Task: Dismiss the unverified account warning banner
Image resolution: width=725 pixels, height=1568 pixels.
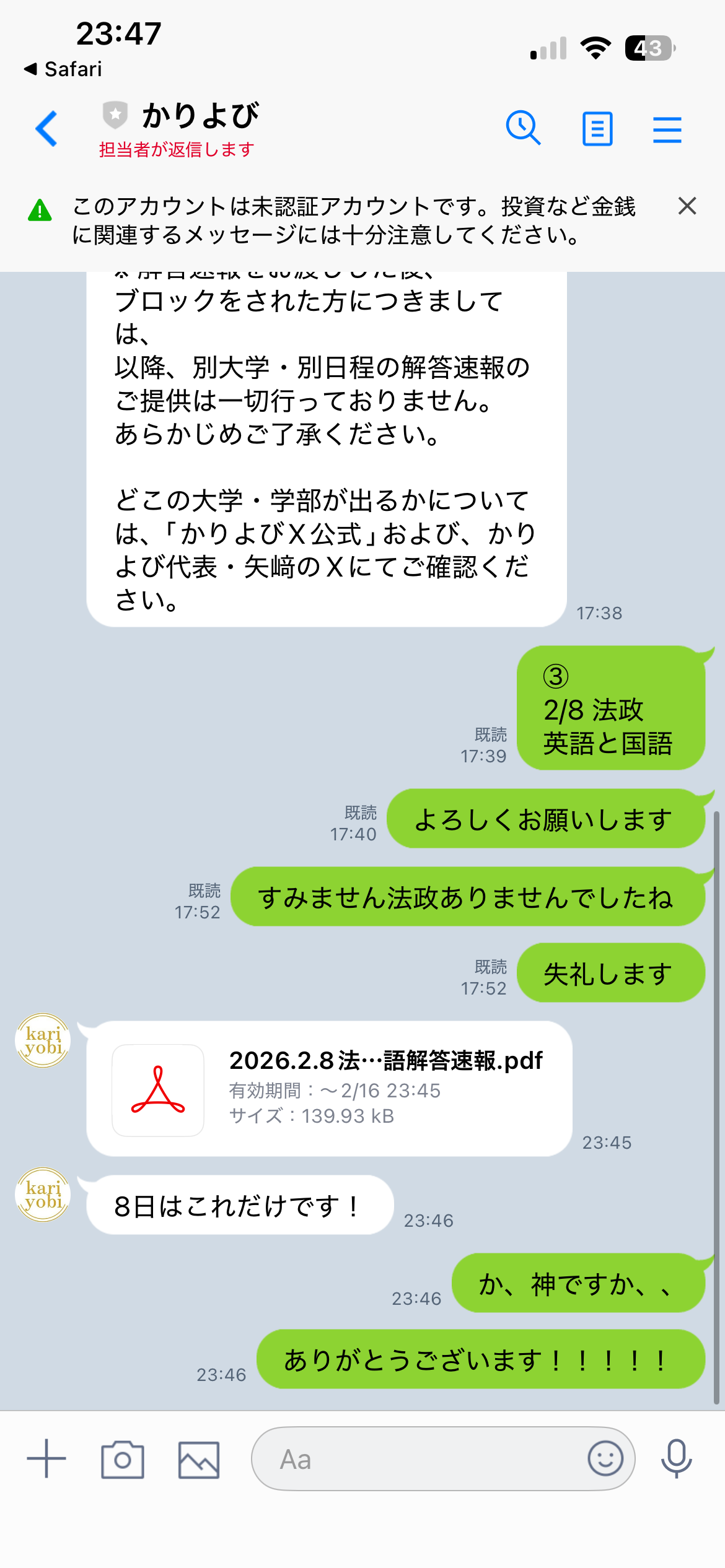Action: [687, 206]
